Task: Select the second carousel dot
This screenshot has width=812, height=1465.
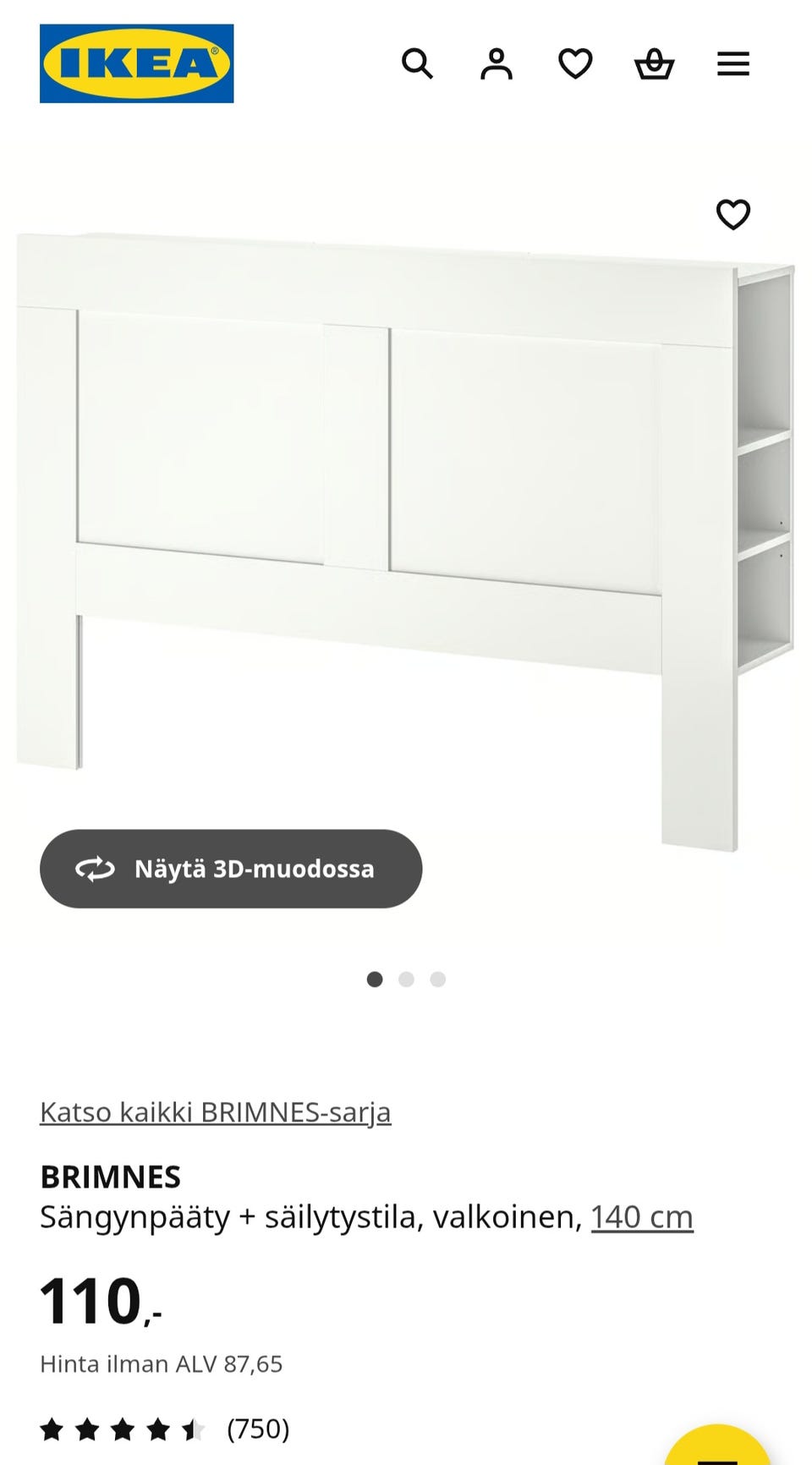Action: 407,979
